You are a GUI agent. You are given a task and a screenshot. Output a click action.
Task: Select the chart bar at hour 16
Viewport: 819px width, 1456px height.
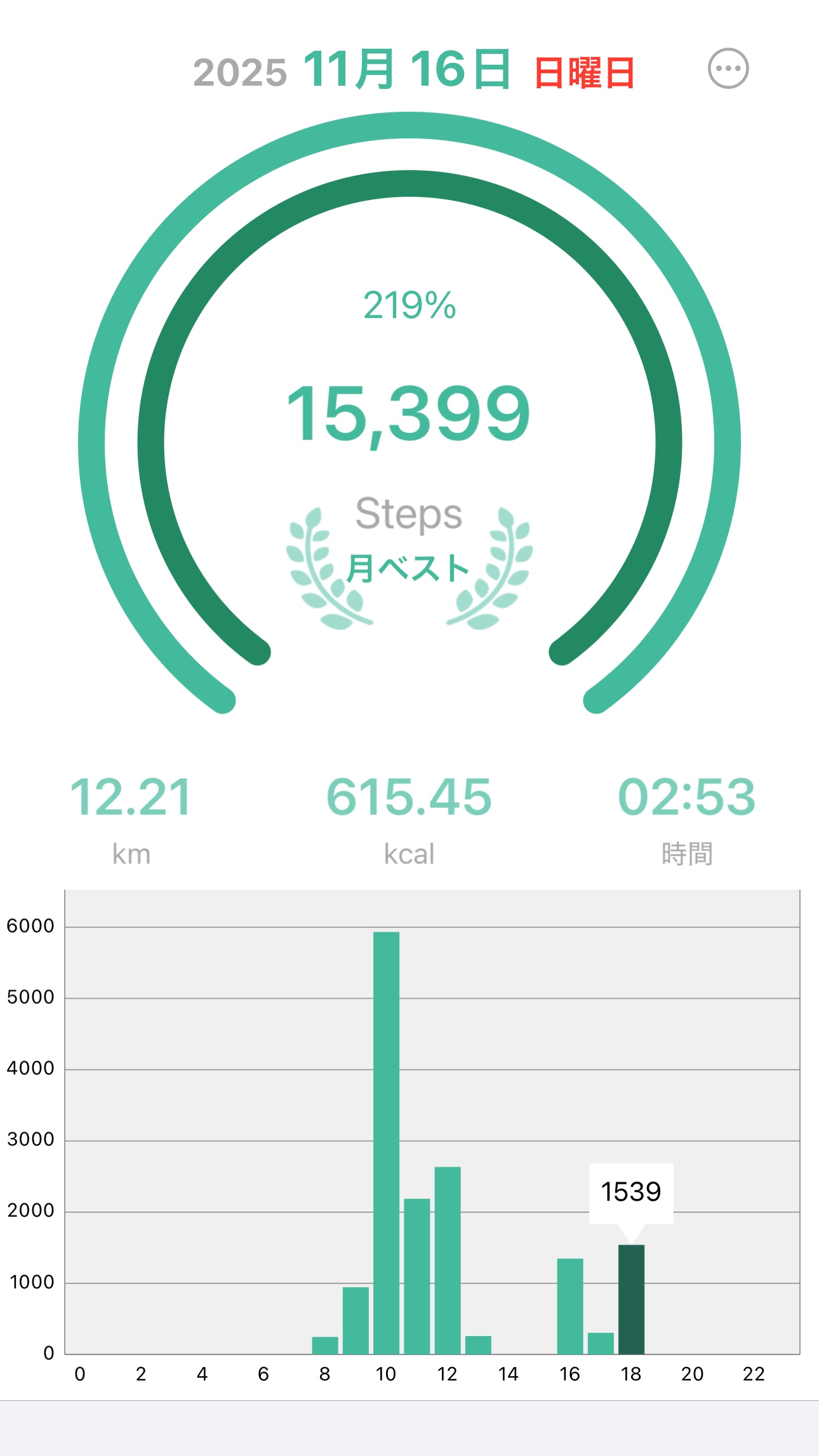click(x=570, y=1306)
